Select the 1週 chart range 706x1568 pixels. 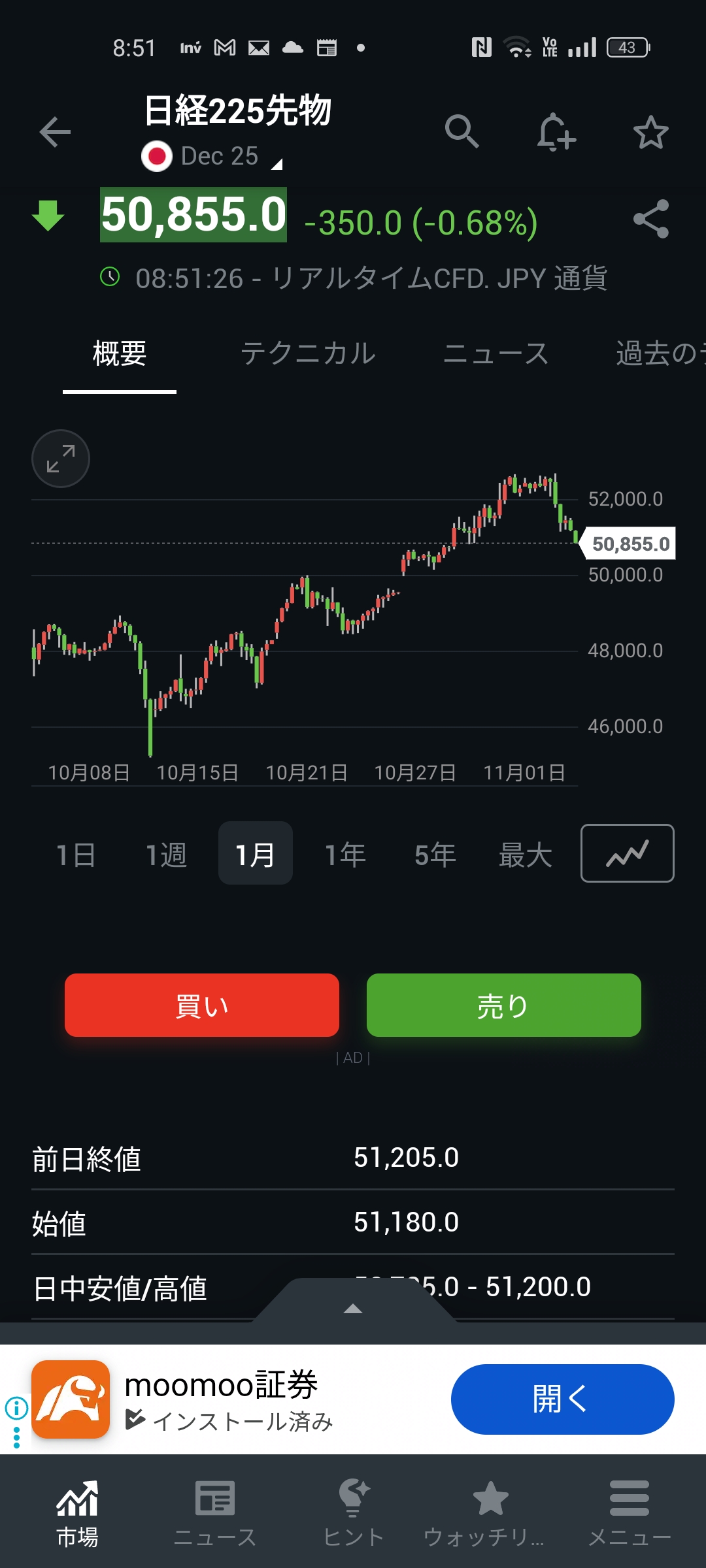(x=166, y=855)
